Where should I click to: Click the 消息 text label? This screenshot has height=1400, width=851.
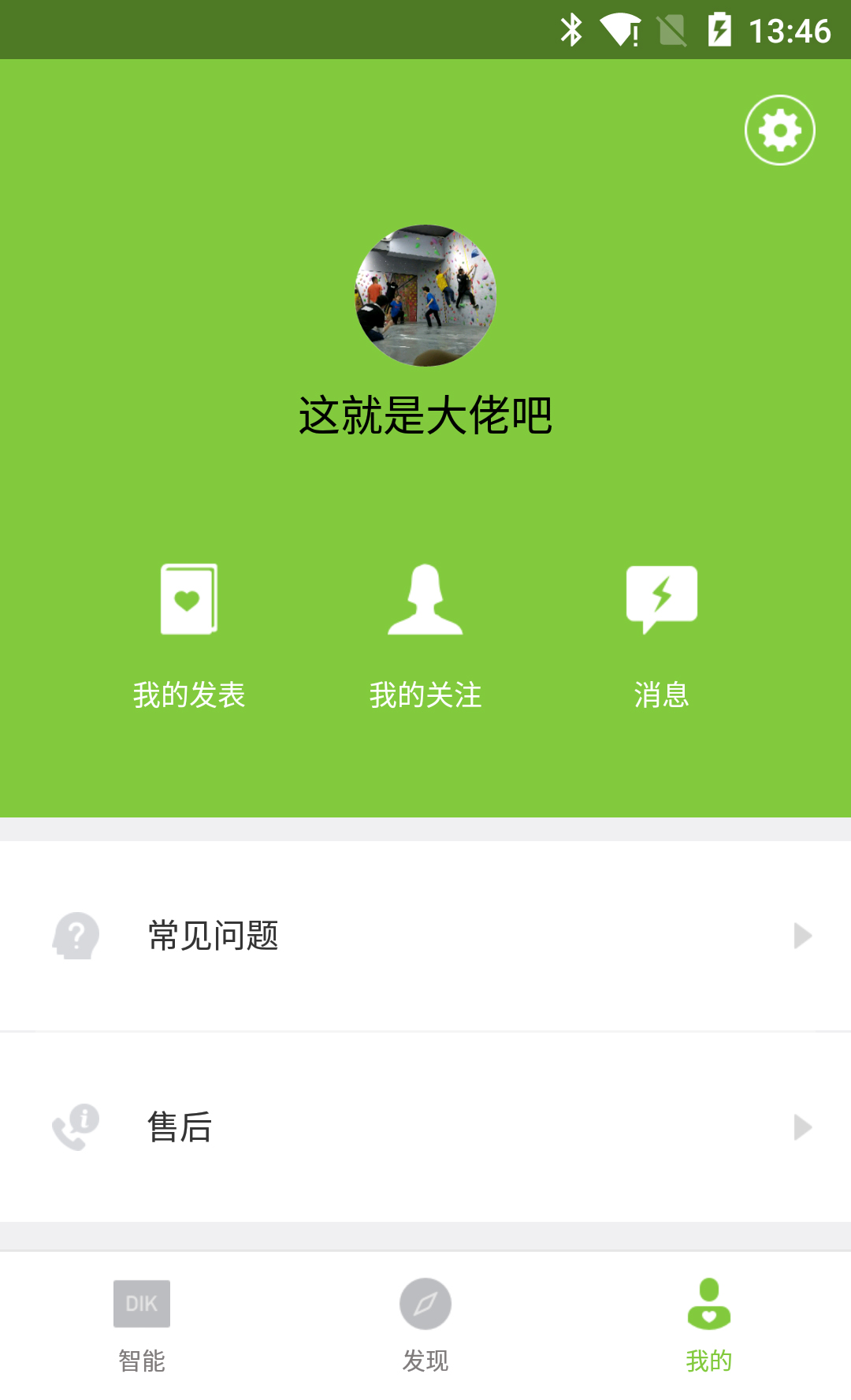(x=662, y=695)
